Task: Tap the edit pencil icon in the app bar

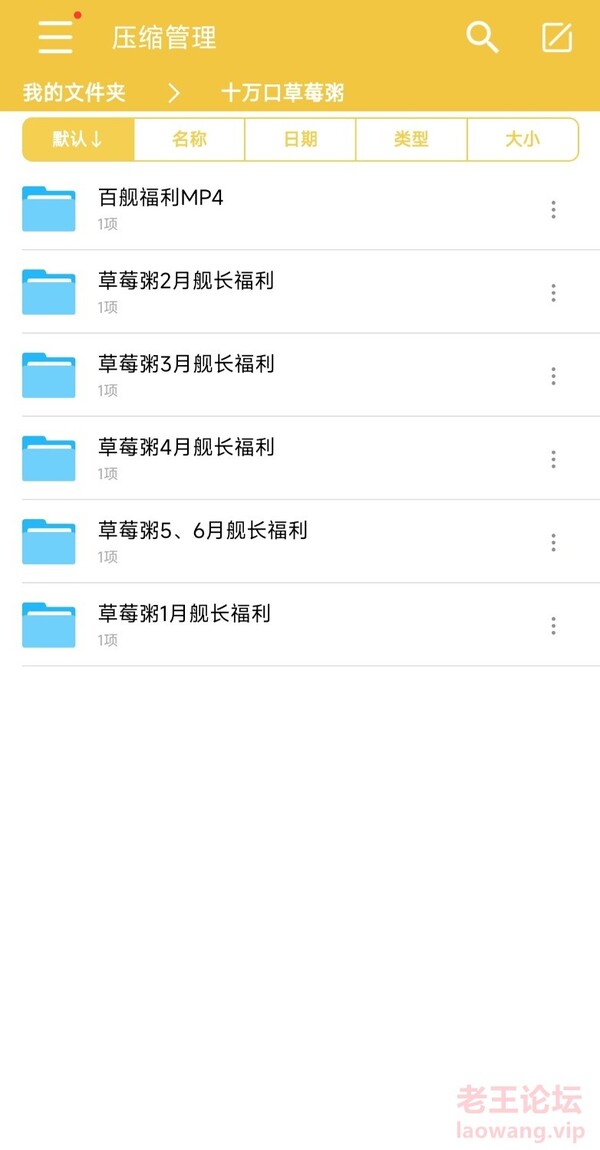Action: (x=557, y=37)
